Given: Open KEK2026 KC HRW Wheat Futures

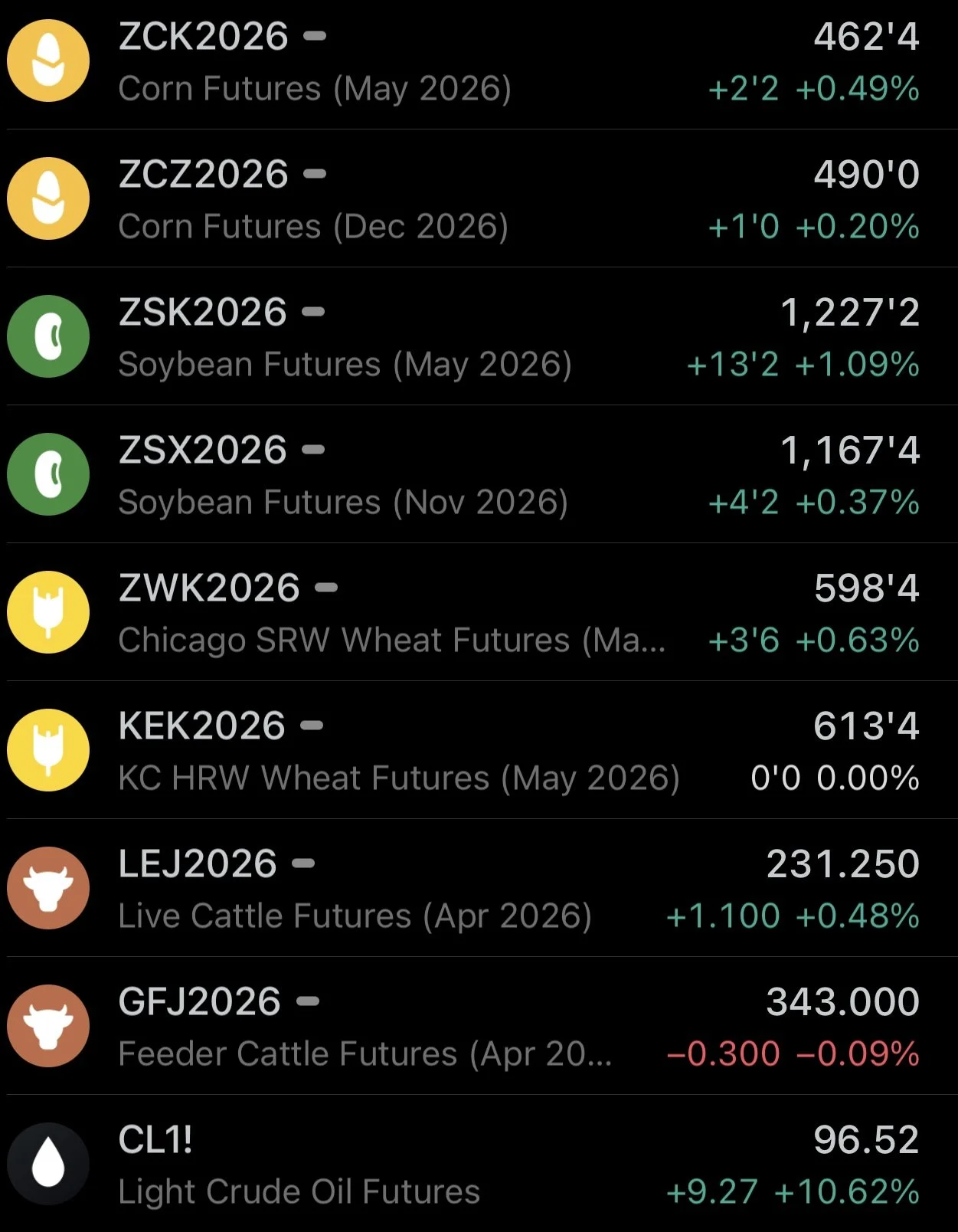Looking at the screenshot, I should coord(398,752).
